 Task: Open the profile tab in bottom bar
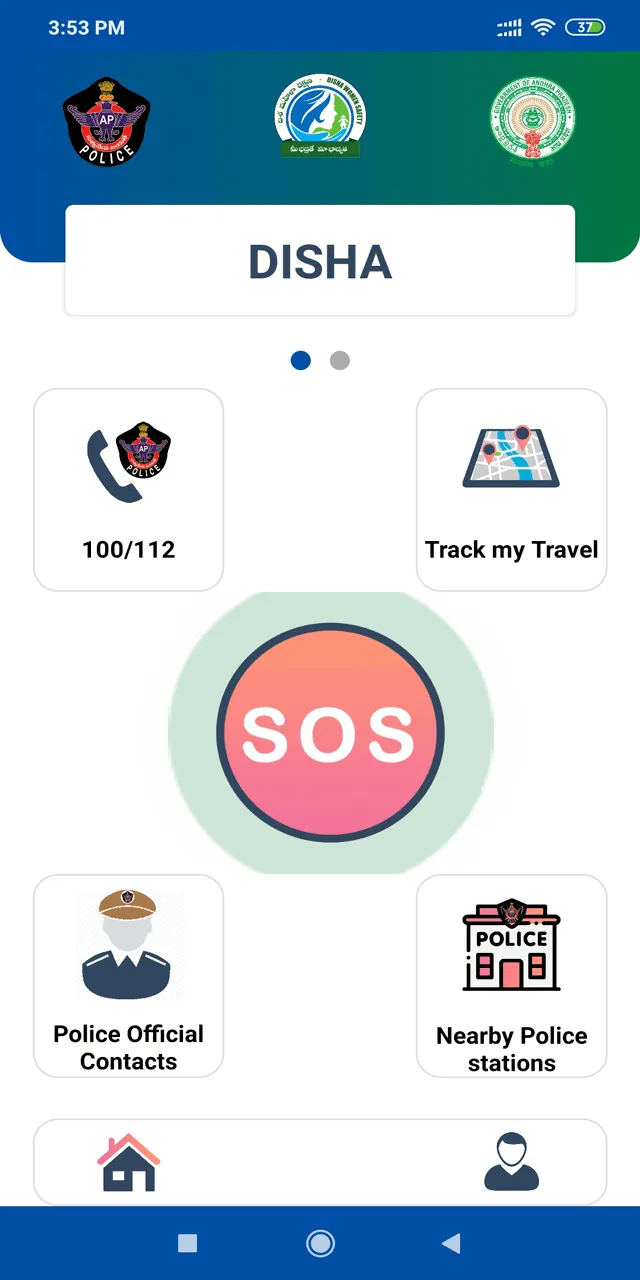click(511, 1162)
